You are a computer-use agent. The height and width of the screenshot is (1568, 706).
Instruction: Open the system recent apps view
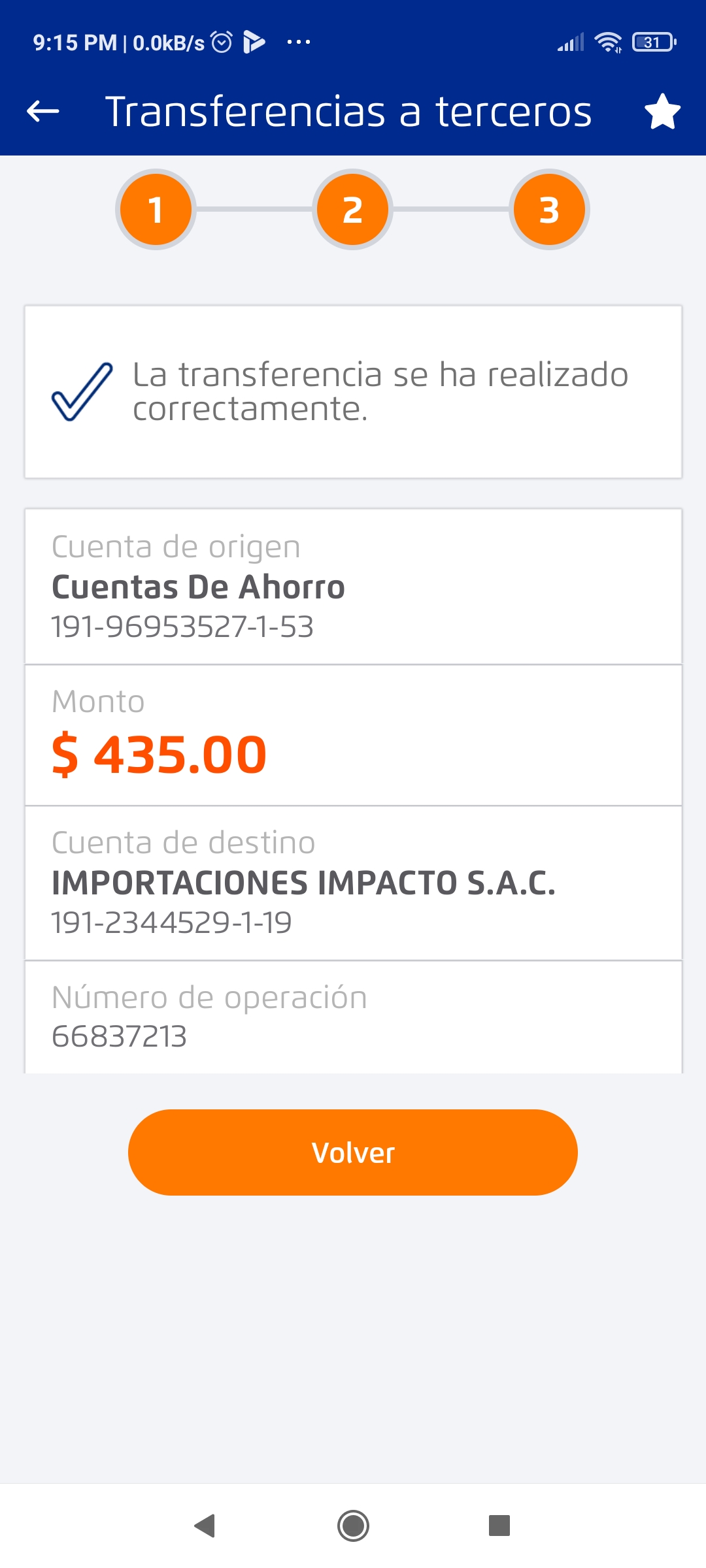[x=499, y=1526]
